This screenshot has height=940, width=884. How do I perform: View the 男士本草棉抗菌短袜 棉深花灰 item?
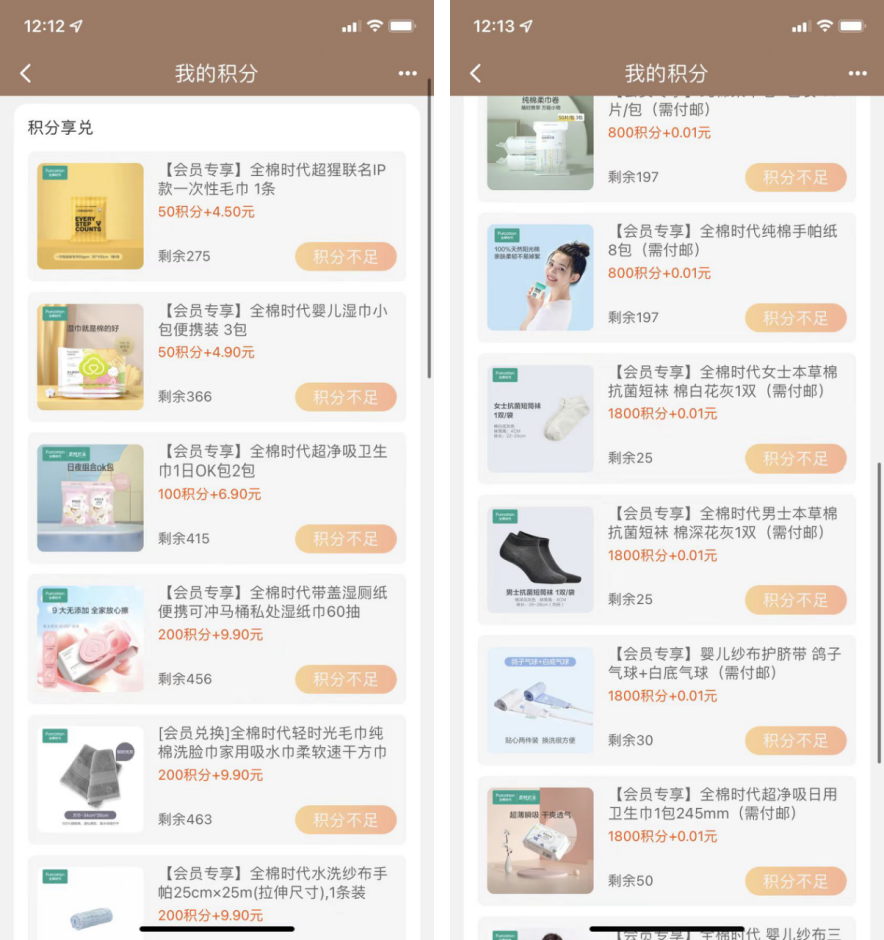[722, 523]
